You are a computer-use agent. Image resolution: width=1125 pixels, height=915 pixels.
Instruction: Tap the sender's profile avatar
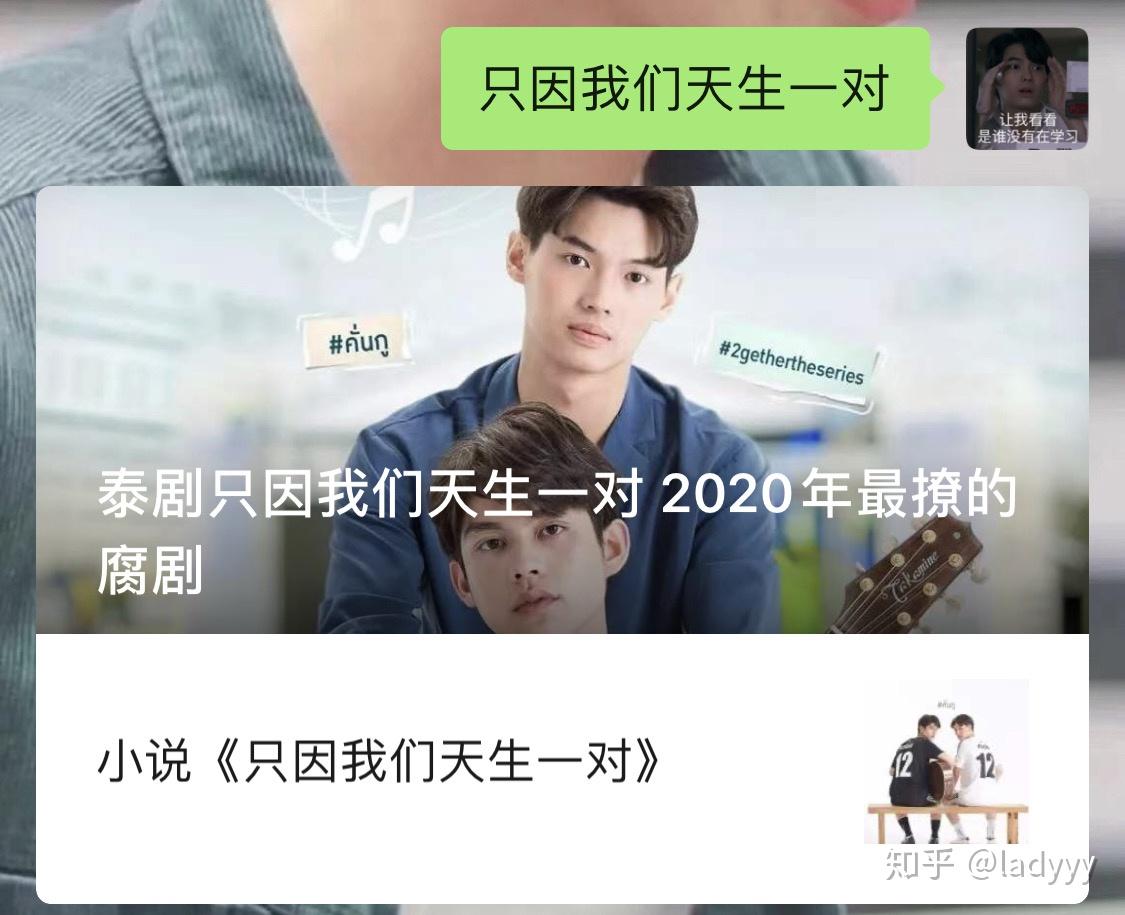click(1026, 88)
